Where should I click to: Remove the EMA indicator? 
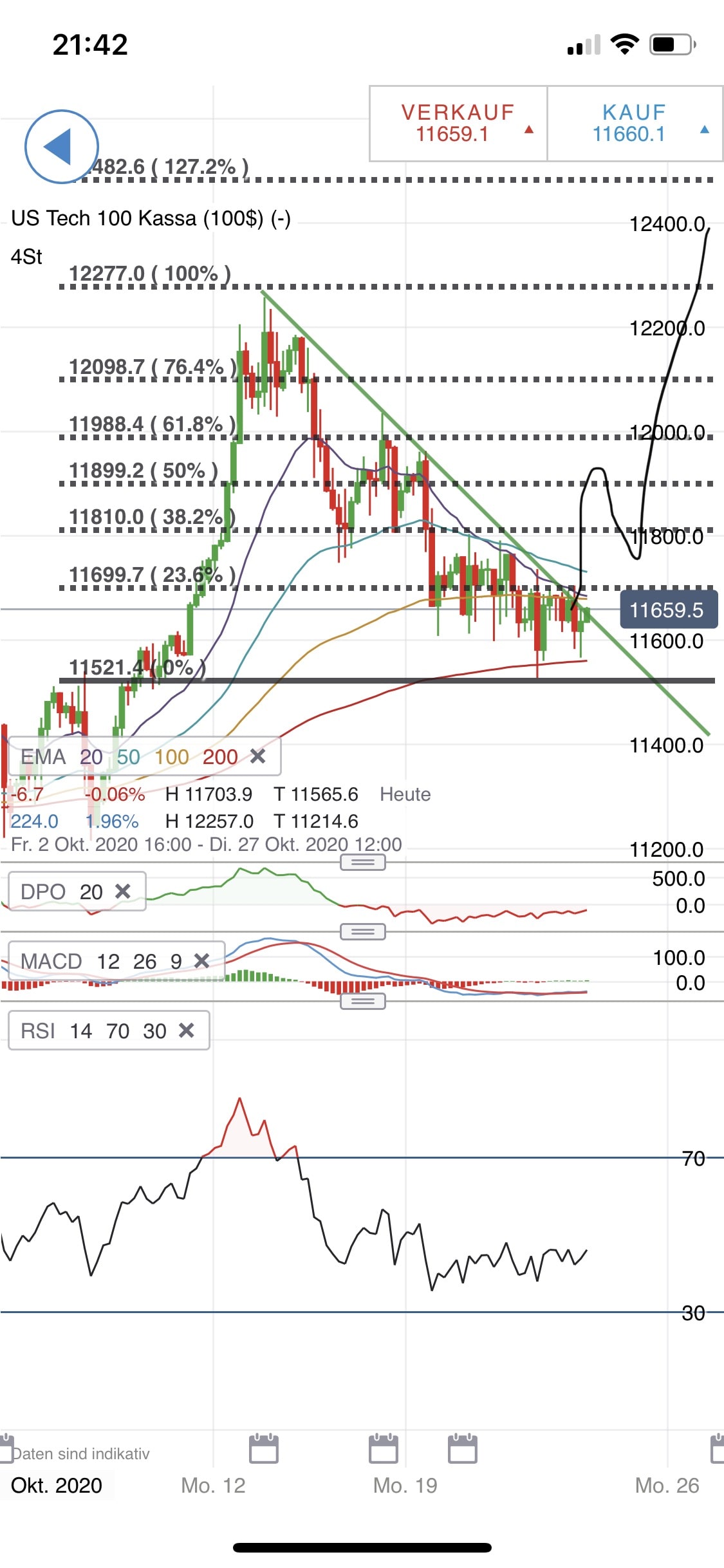coord(258,756)
